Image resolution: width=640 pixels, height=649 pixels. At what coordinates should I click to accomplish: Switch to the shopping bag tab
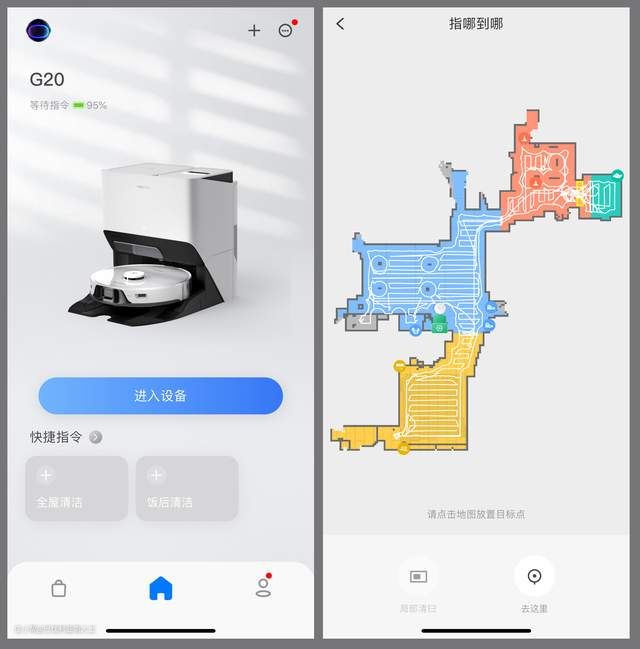point(59,589)
